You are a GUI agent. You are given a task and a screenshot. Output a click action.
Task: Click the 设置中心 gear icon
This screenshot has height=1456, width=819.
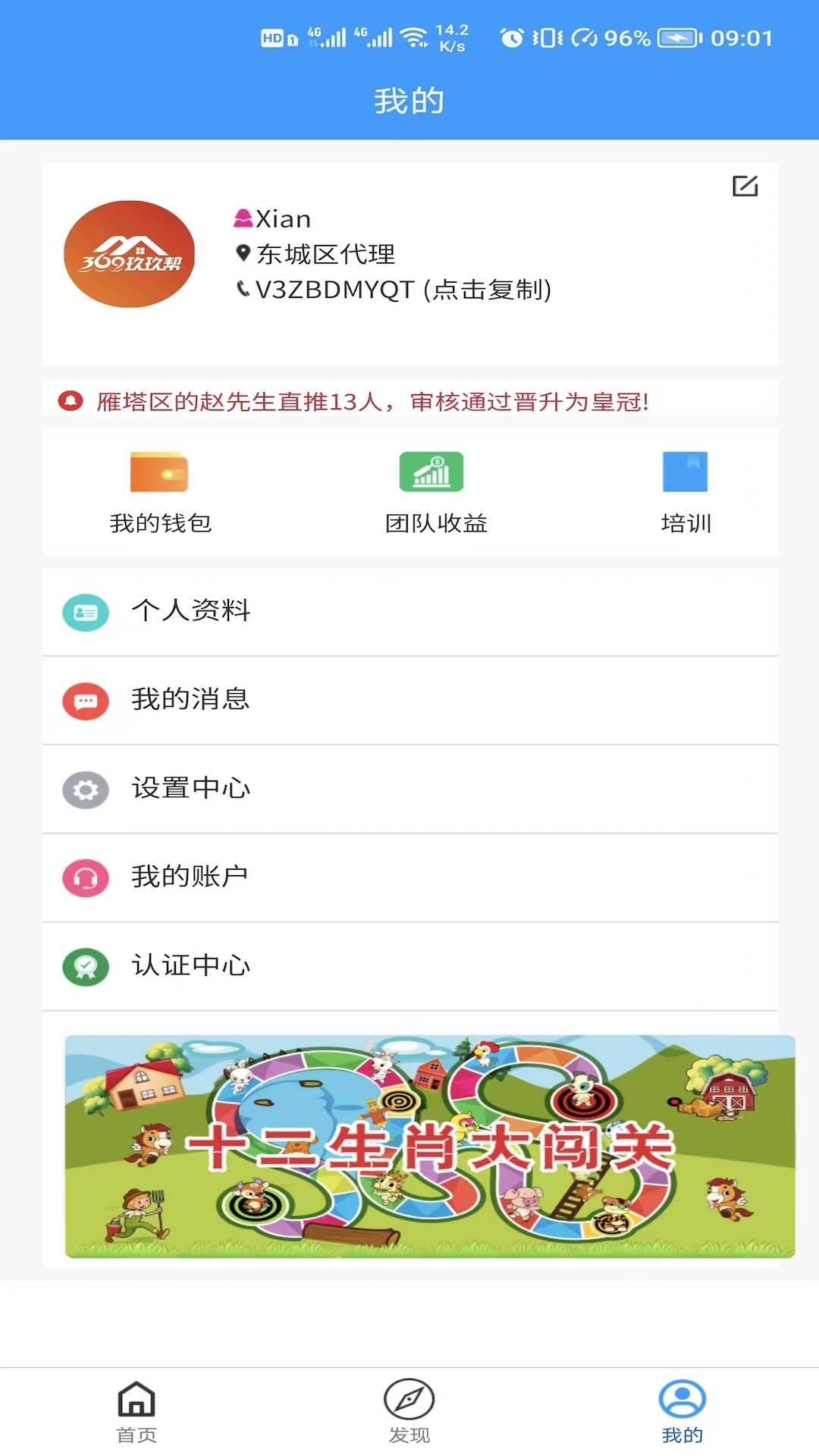click(x=86, y=789)
